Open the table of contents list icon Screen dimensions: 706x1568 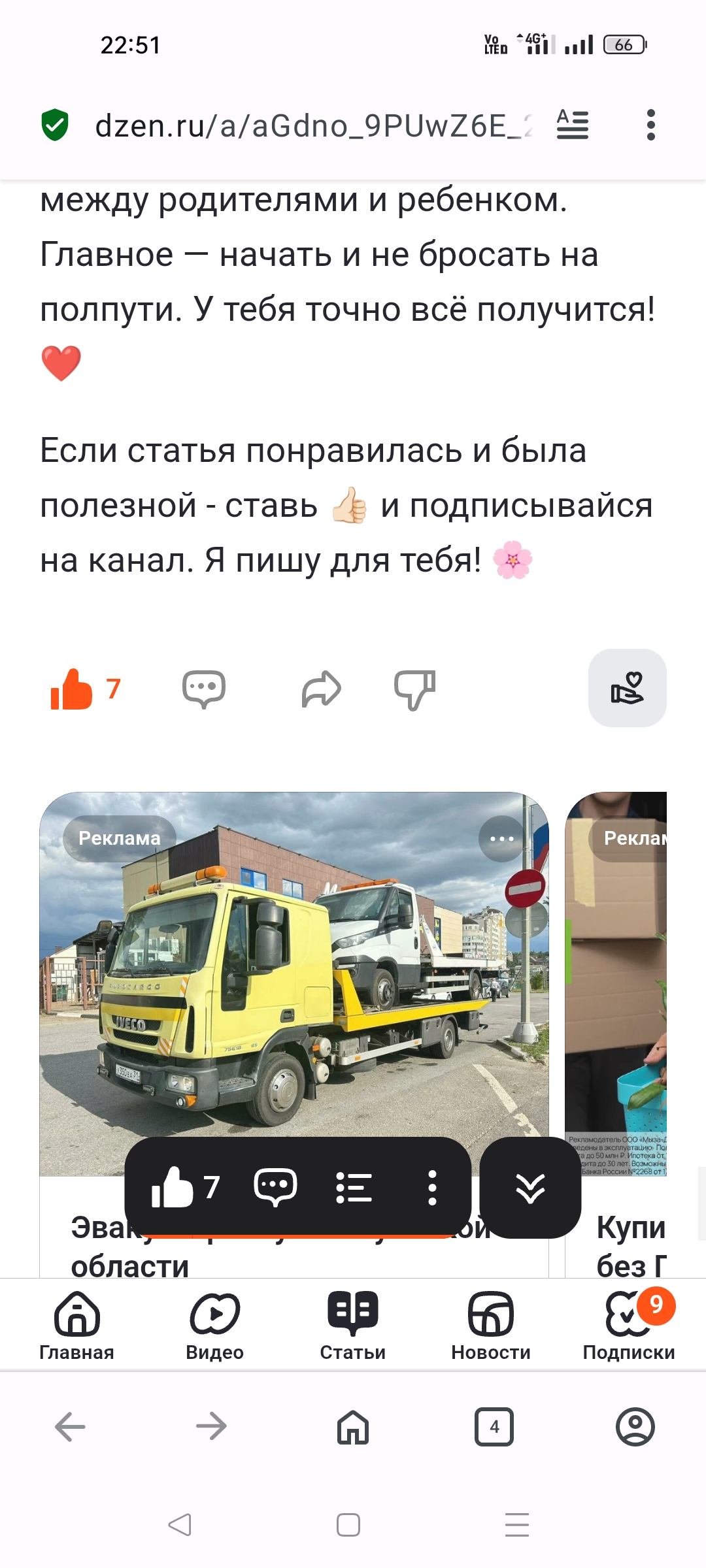click(354, 1187)
